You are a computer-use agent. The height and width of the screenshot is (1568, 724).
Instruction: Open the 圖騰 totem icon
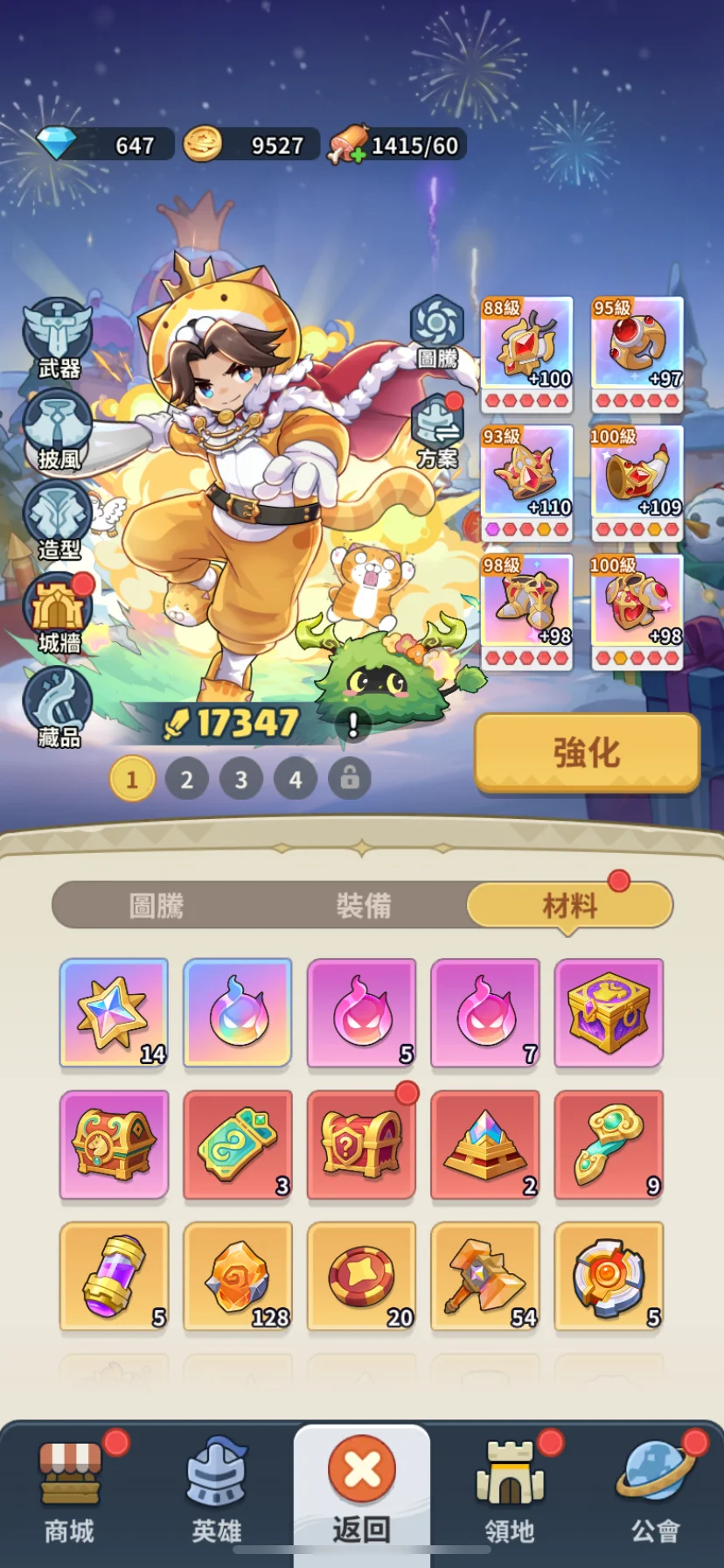(436, 330)
